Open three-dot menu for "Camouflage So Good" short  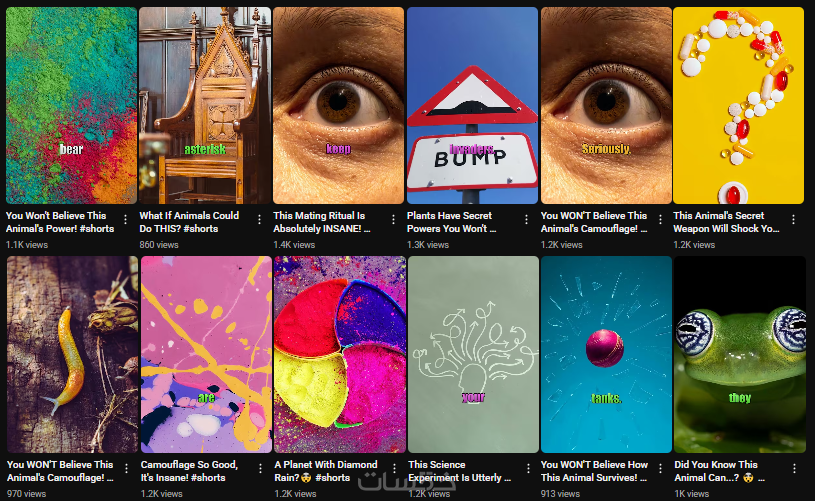(259, 469)
